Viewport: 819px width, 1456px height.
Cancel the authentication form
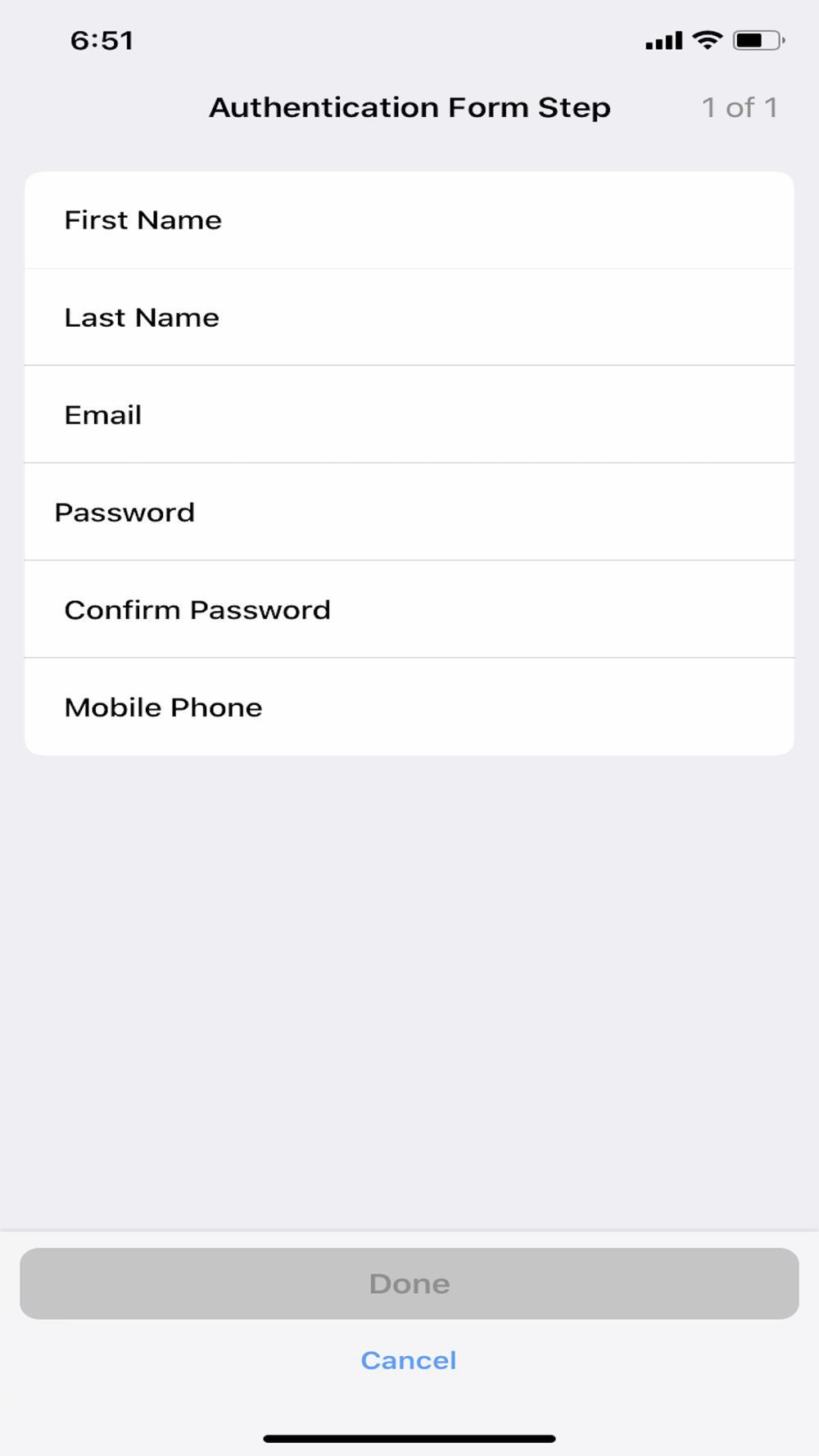tap(409, 1360)
